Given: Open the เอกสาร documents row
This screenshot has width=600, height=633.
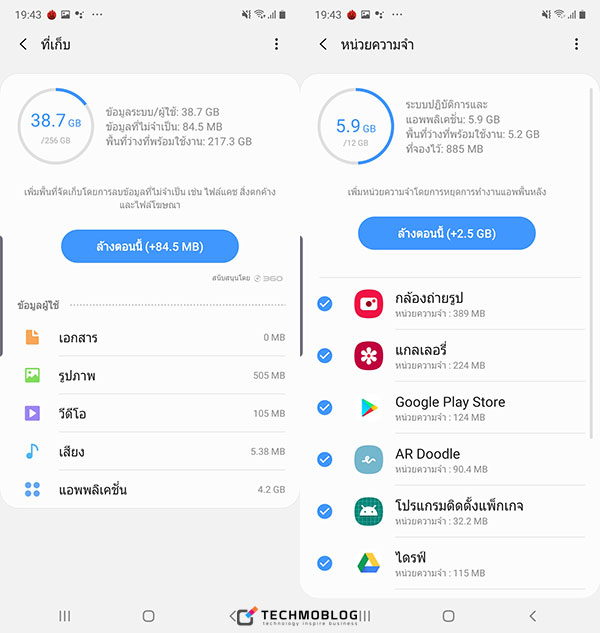Looking at the screenshot, I should tap(150, 337).
